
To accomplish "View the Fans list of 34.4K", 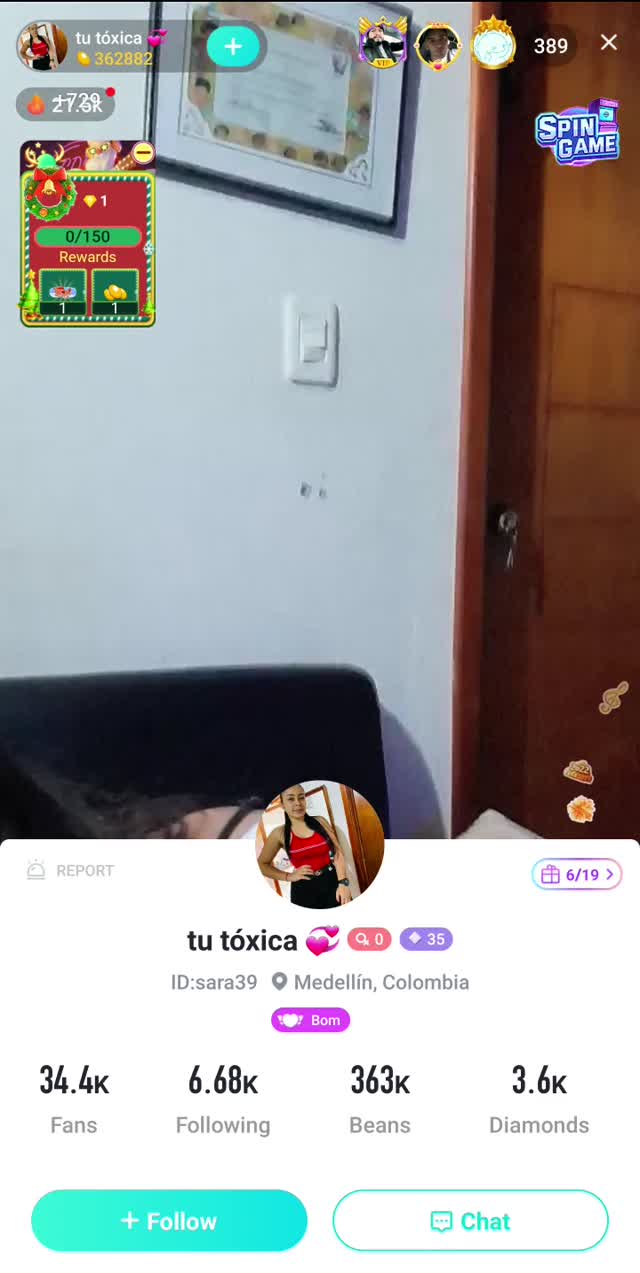I will click(74, 1098).
